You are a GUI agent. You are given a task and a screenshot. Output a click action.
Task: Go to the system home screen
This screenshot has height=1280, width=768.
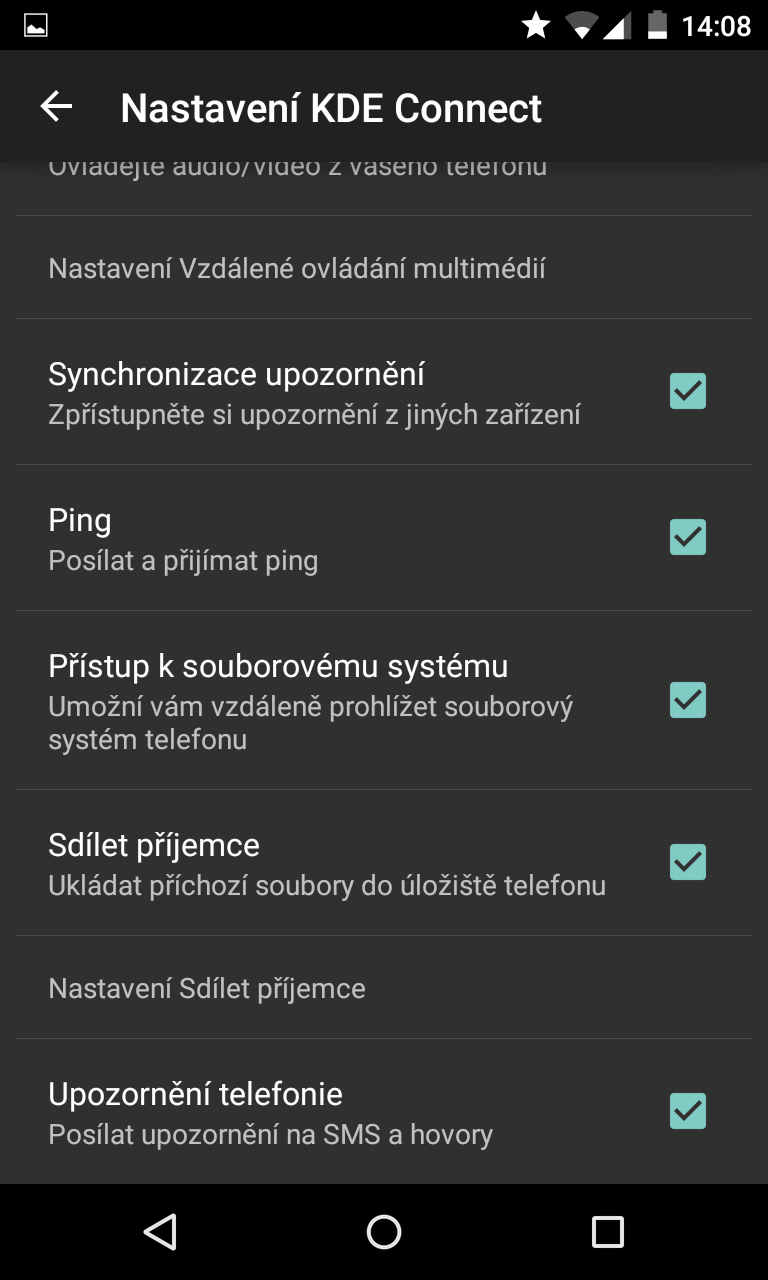[384, 1232]
